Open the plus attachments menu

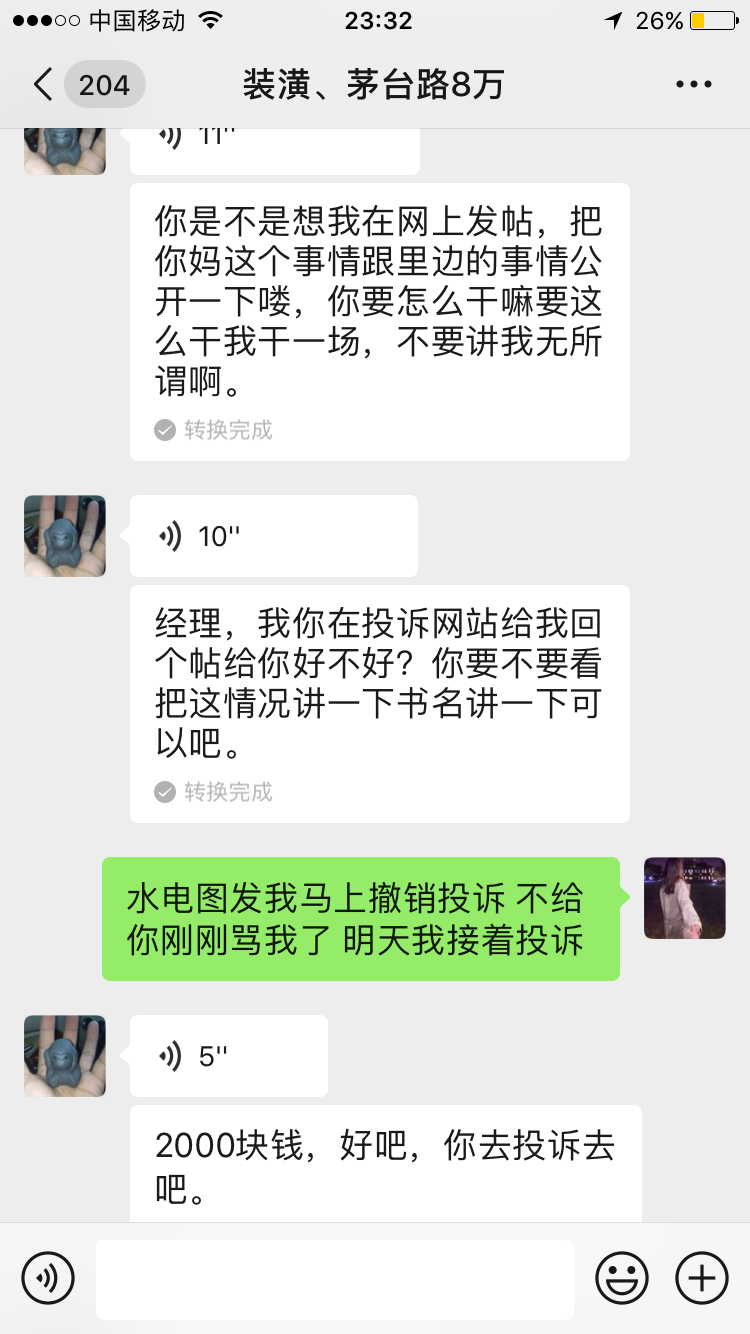tap(701, 1278)
